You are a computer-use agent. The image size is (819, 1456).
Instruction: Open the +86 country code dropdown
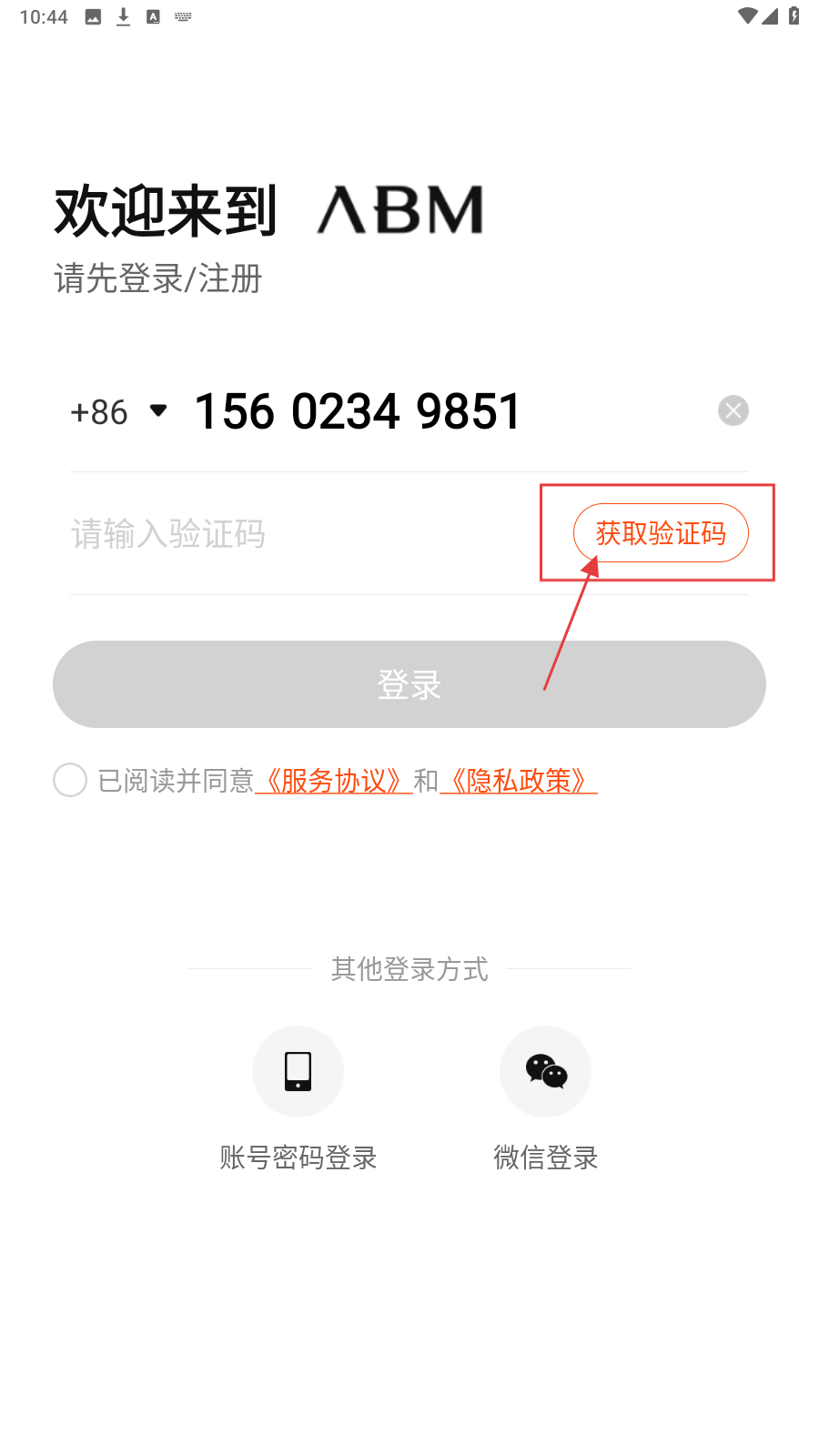pyautogui.click(x=120, y=411)
